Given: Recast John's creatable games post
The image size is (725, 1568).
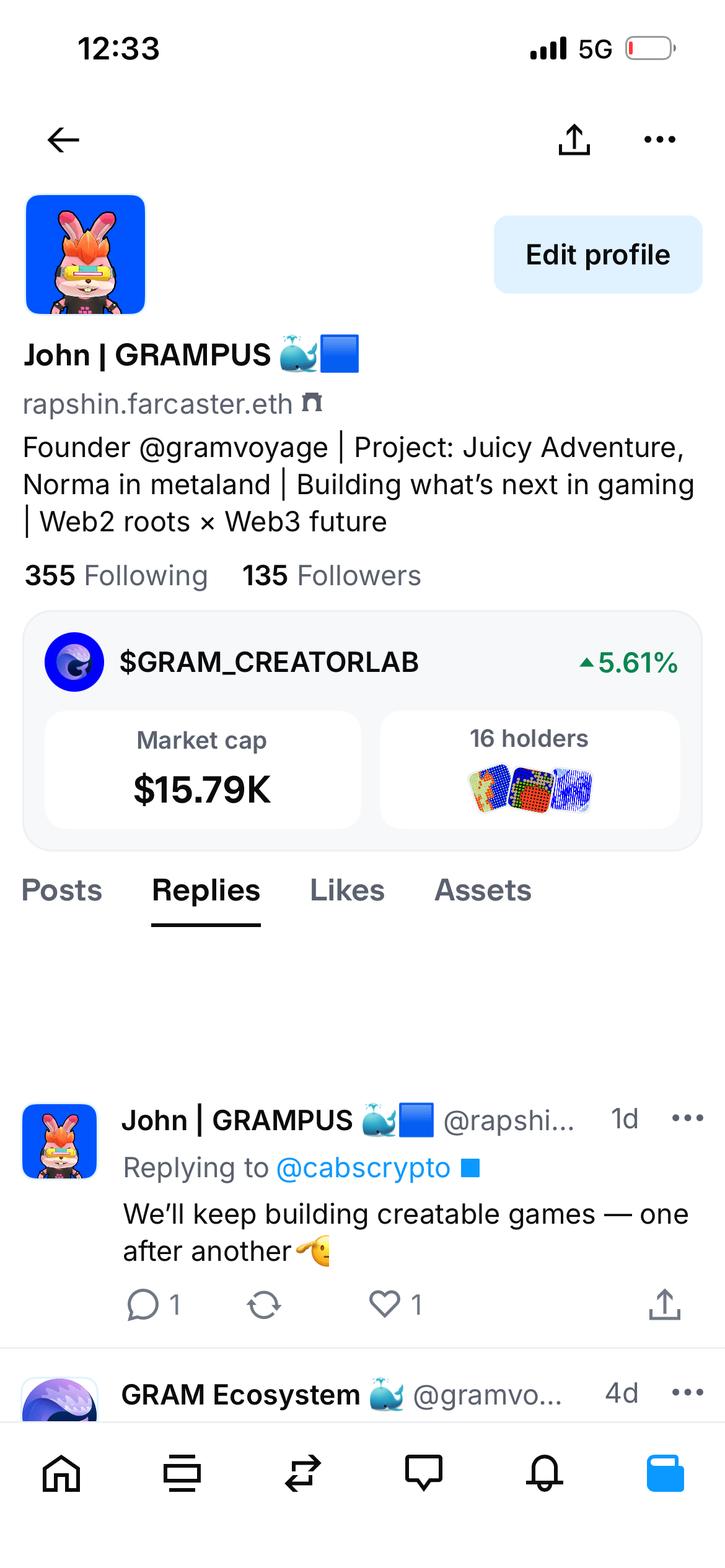Looking at the screenshot, I should pos(264,1305).
